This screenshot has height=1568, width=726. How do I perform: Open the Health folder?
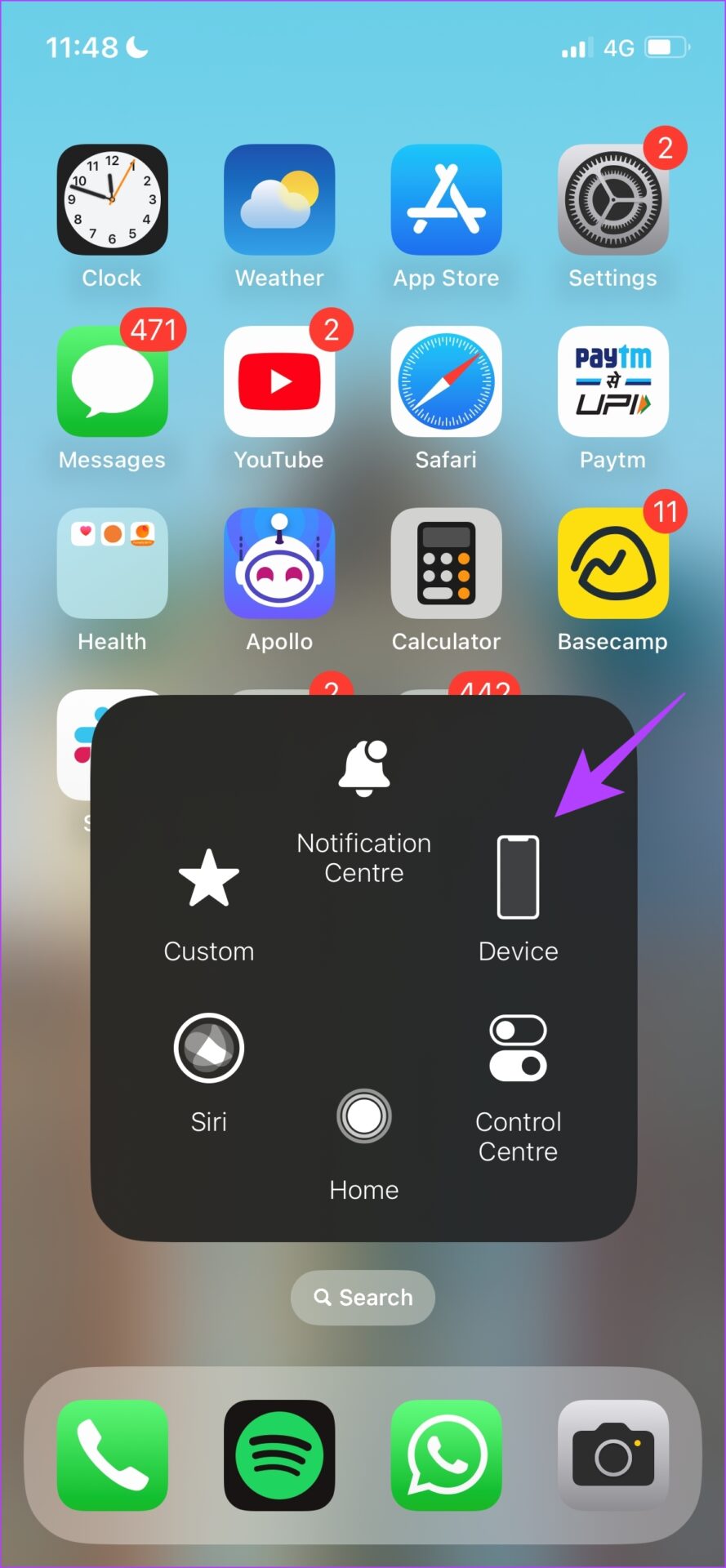pyautogui.click(x=112, y=563)
